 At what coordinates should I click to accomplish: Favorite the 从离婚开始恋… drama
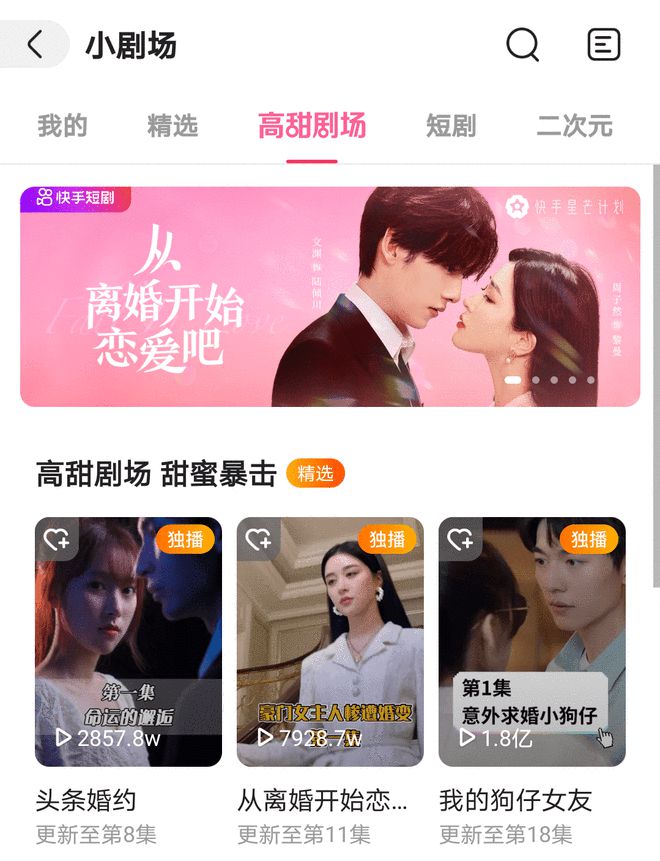click(258, 540)
